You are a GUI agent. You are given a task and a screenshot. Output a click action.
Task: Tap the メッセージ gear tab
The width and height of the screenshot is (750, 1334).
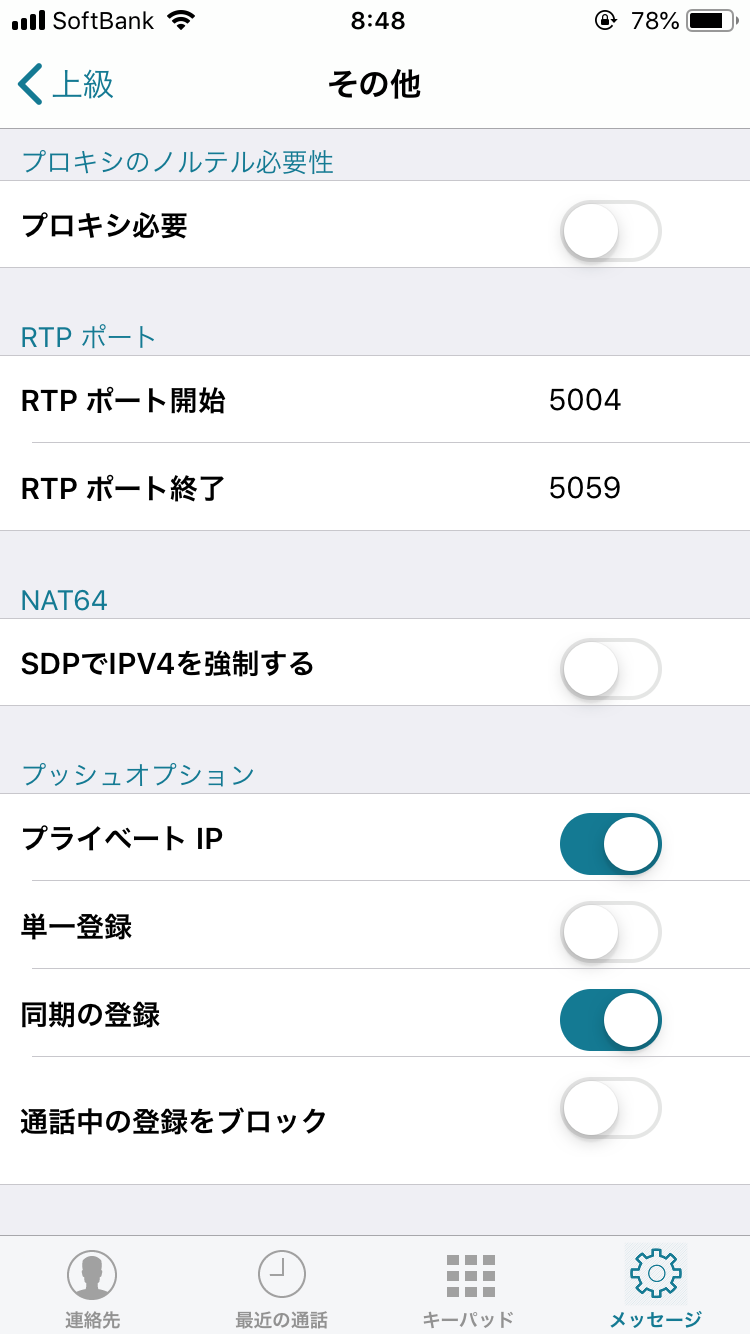[x=656, y=1288]
